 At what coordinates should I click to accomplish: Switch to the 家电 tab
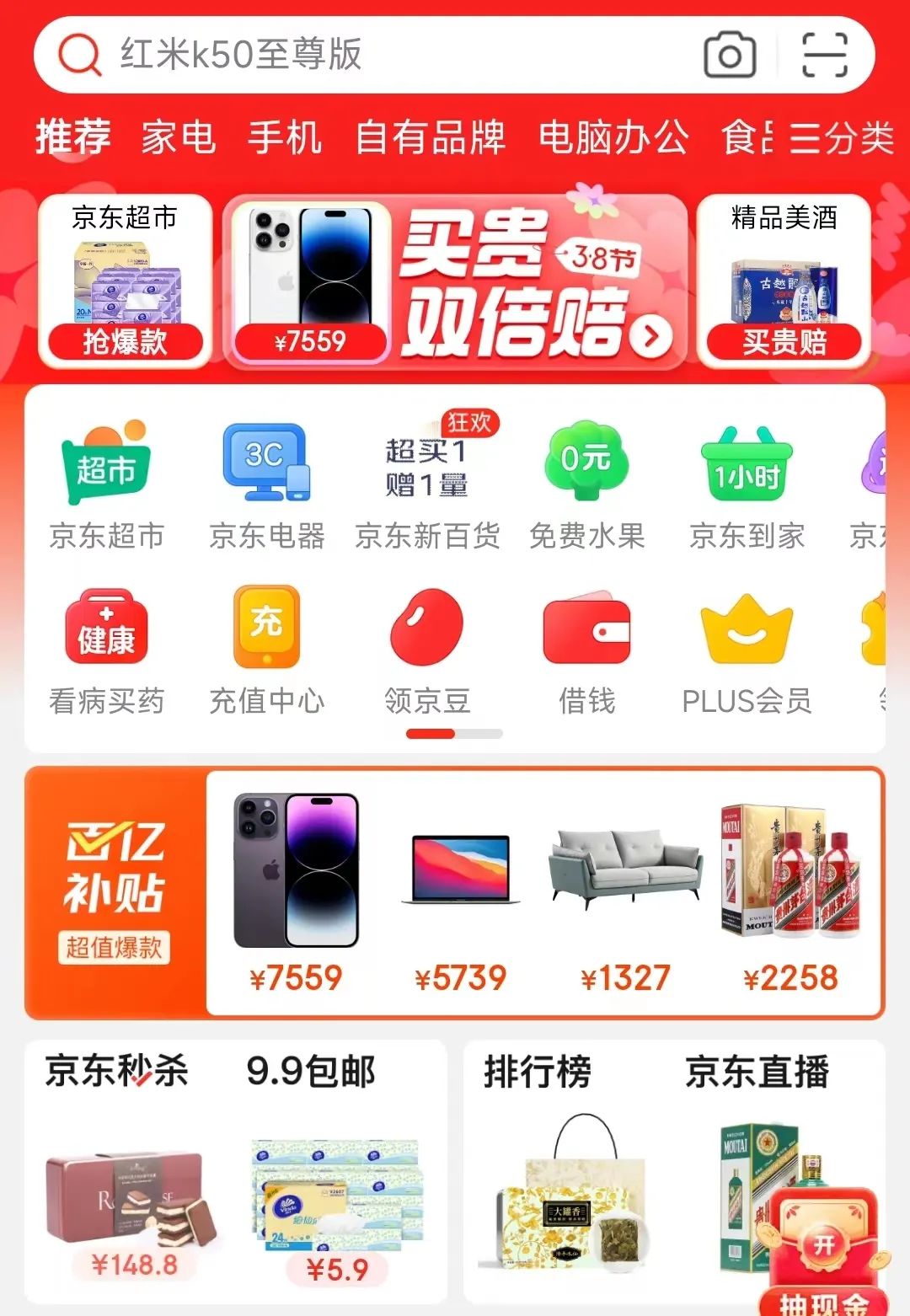pyautogui.click(x=179, y=137)
